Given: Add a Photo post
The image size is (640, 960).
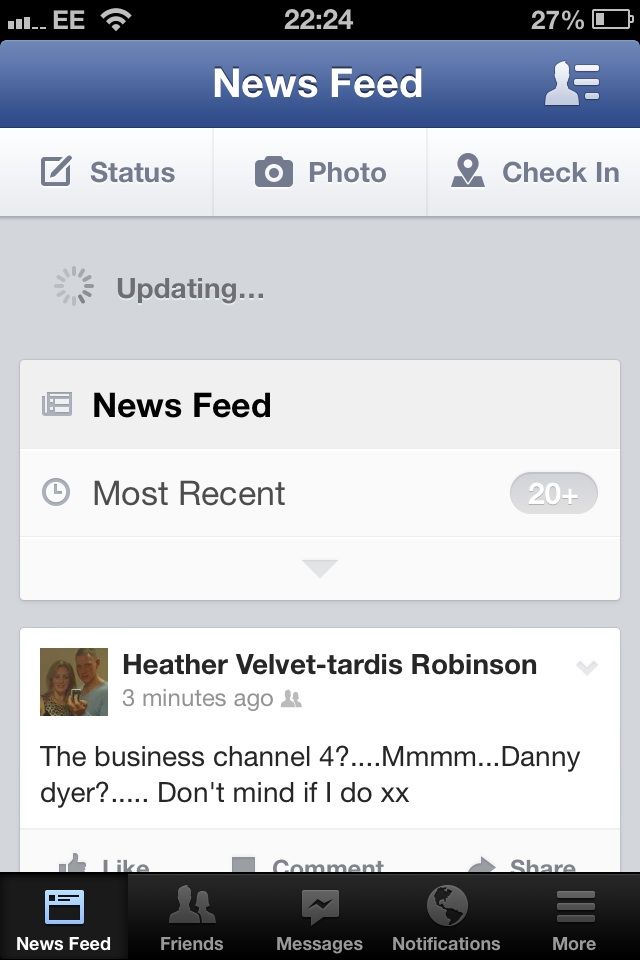Looking at the screenshot, I should click(x=320, y=172).
